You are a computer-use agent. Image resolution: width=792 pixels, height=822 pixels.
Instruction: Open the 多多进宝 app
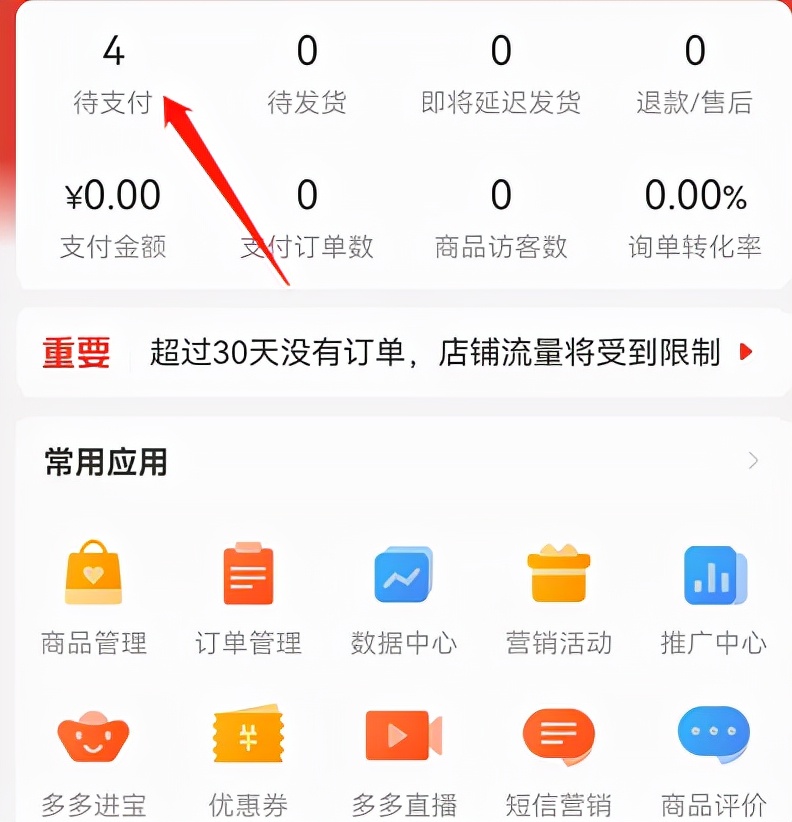point(94,760)
